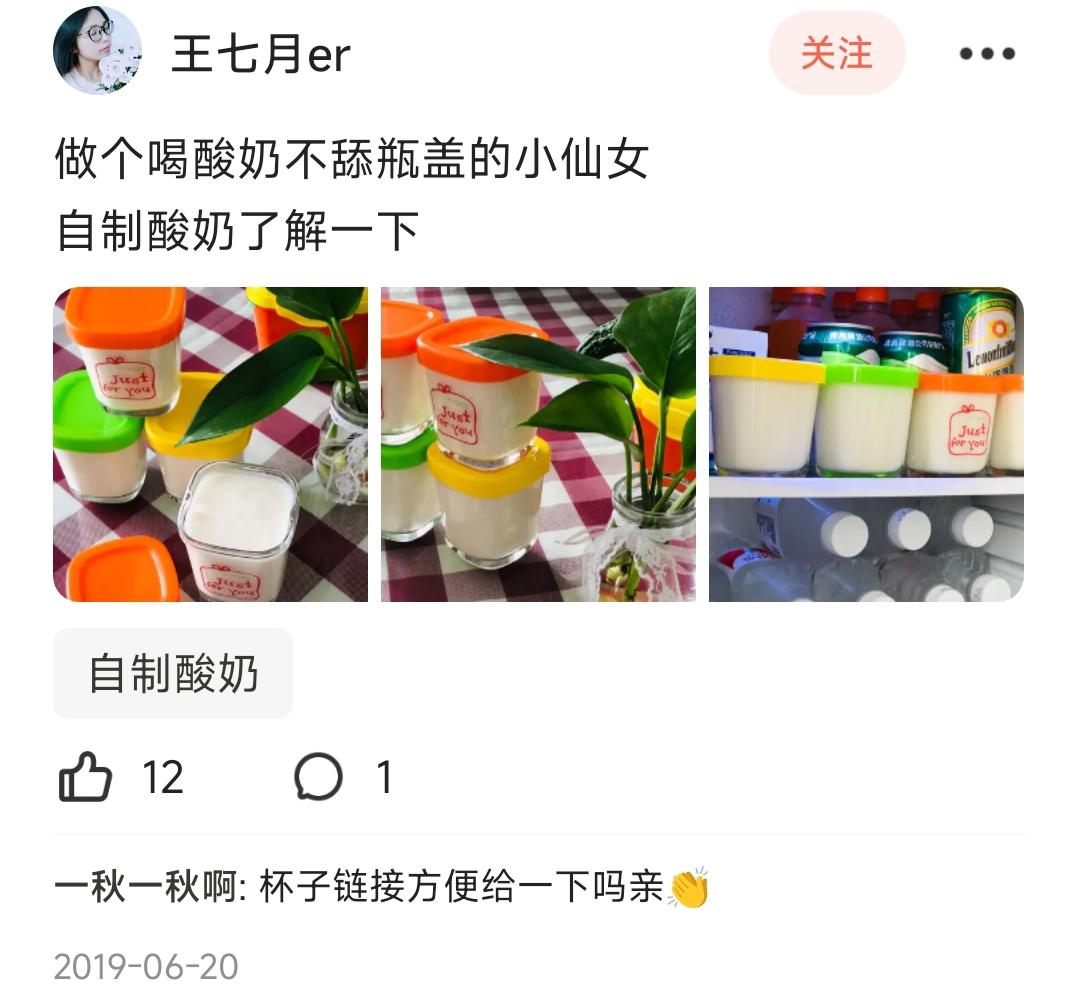The image size is (1080, 999).
Task: Like this post with the thumbs-up icon
Action: click(x=86, y=777)
